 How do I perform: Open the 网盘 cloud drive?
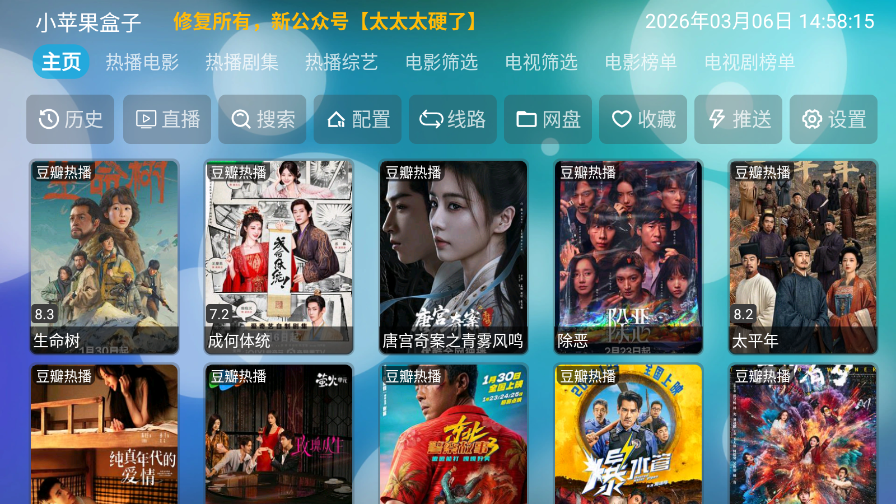point(548,120)
